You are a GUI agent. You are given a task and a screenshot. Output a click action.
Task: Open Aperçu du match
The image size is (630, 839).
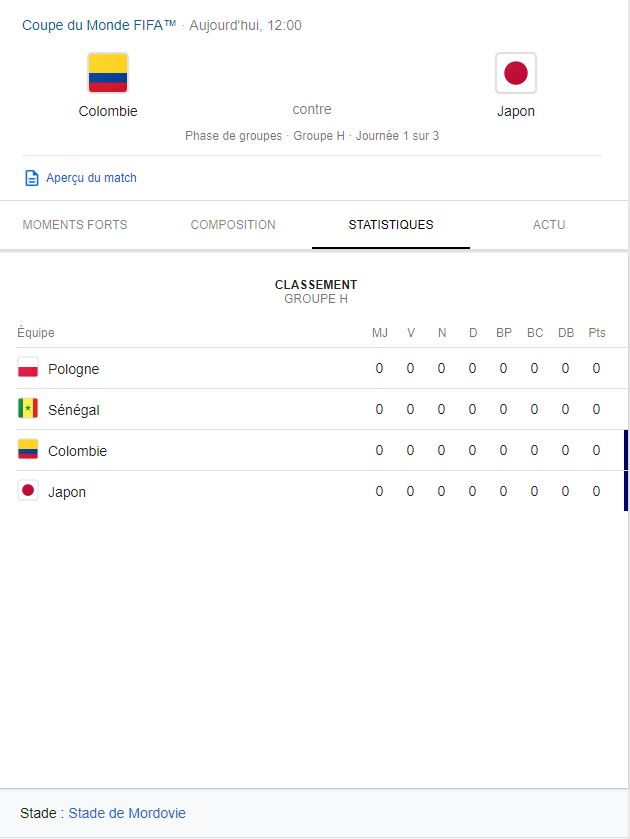(90, 178)
